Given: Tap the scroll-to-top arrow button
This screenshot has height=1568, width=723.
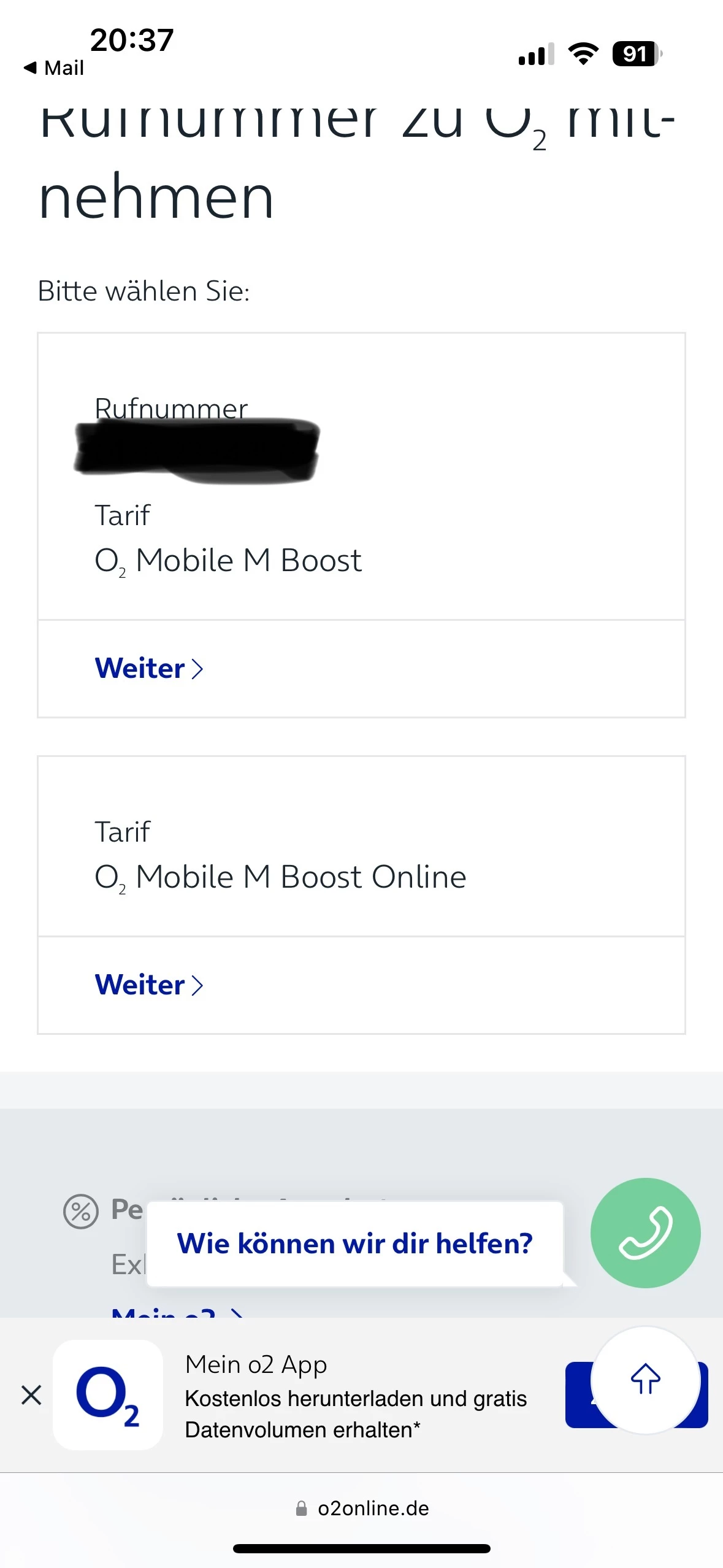Looking at the screenshot, I should (645, 1380).
